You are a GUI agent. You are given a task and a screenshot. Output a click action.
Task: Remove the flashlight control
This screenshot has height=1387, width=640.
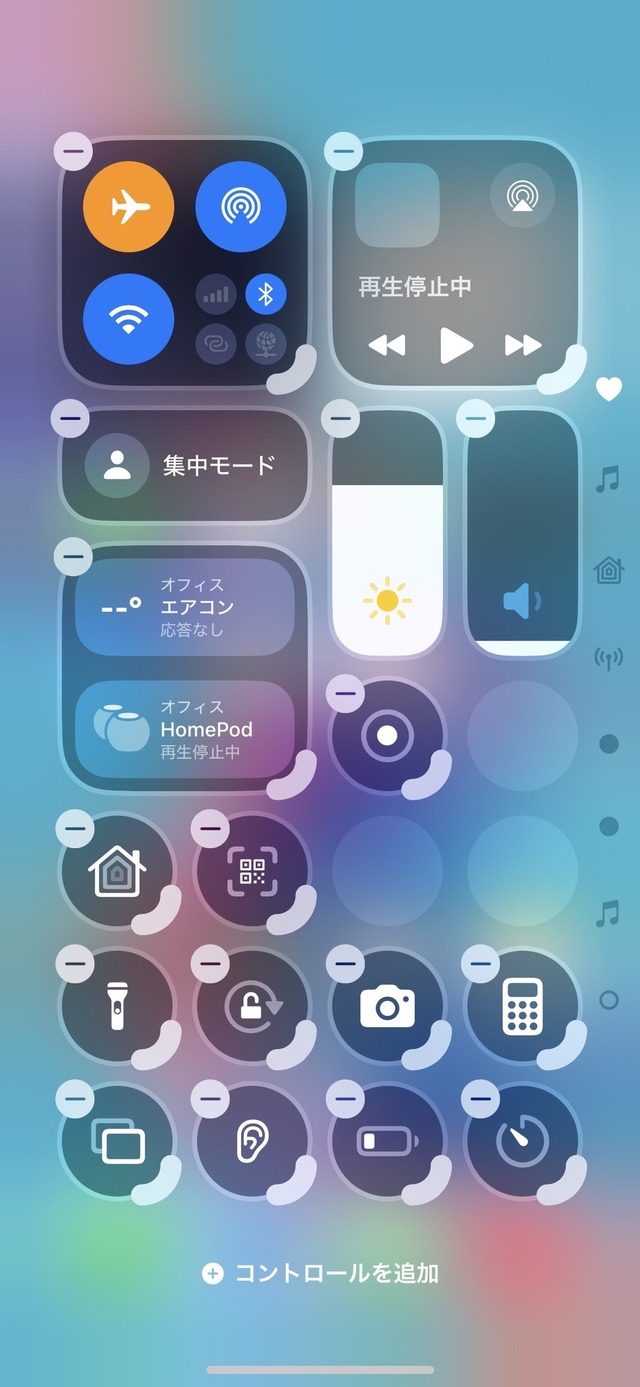(74, 964)
